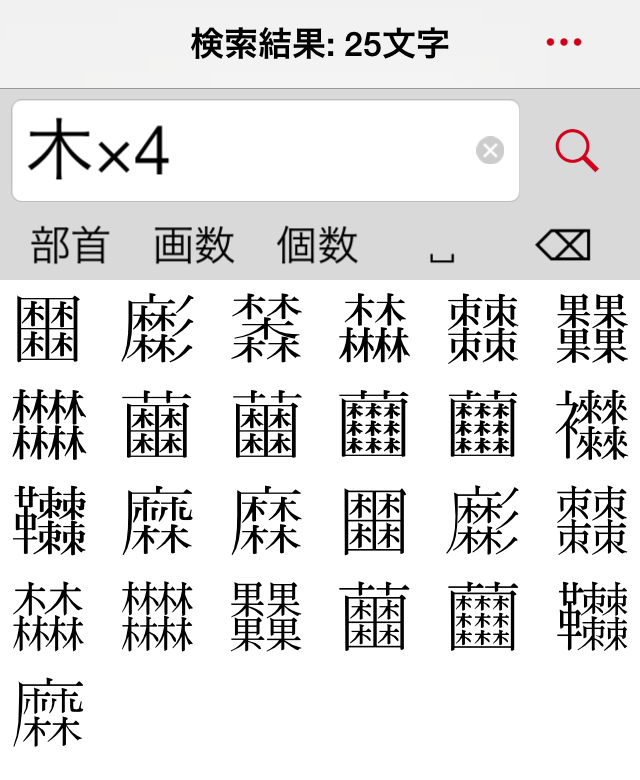Delete the last character with the backspace key
The image size is (640, 780).
(x=563, y=245)
